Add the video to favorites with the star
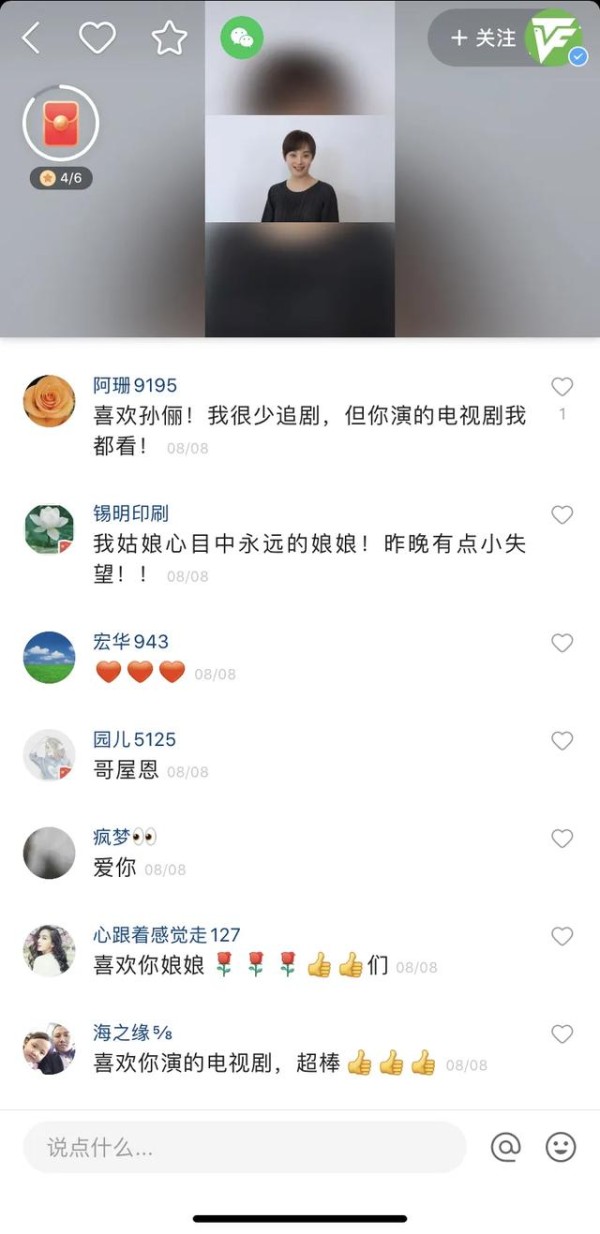600x1234 pixels. click(169, 39)
